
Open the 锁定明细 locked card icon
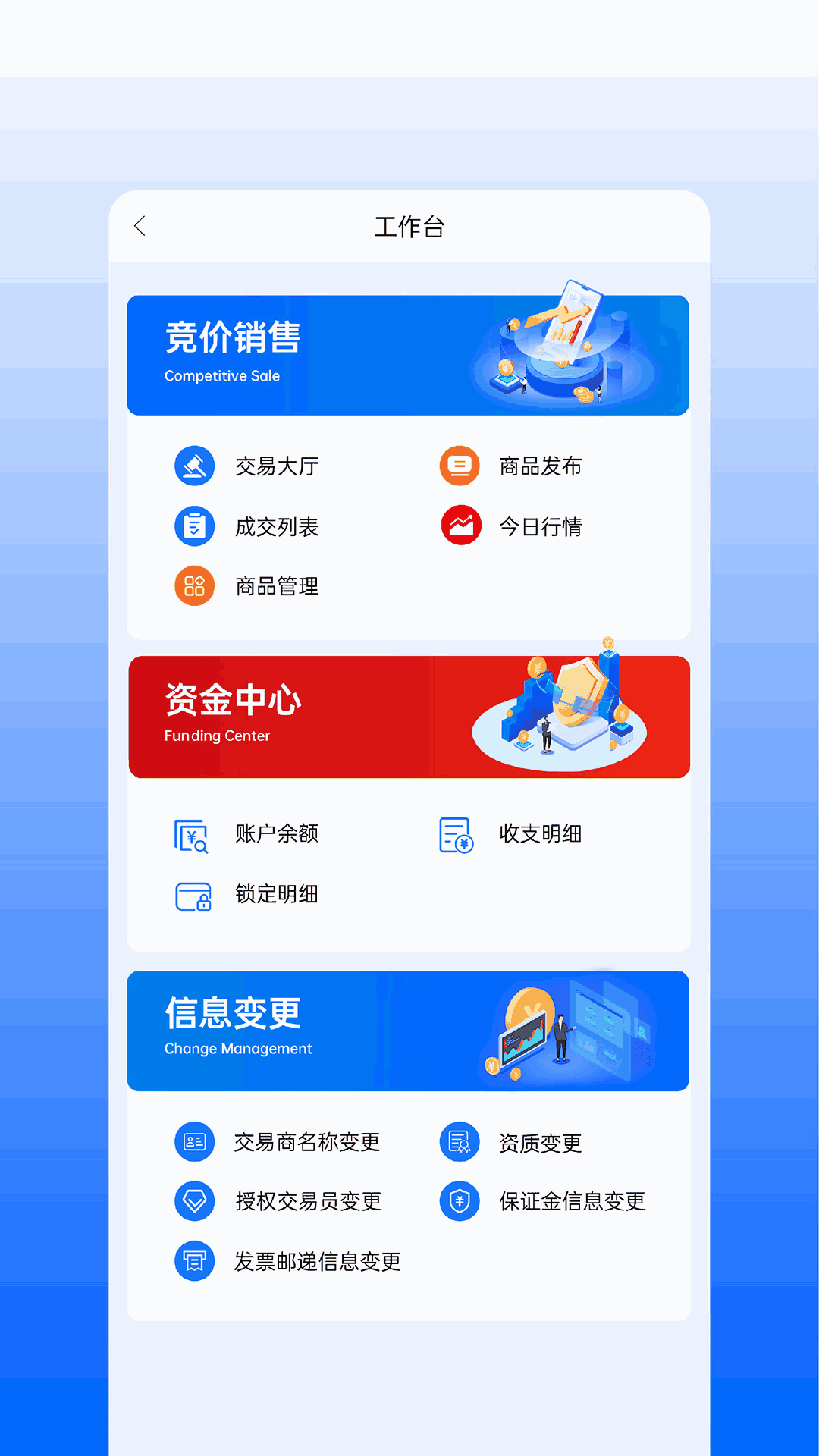click(192, 896)
